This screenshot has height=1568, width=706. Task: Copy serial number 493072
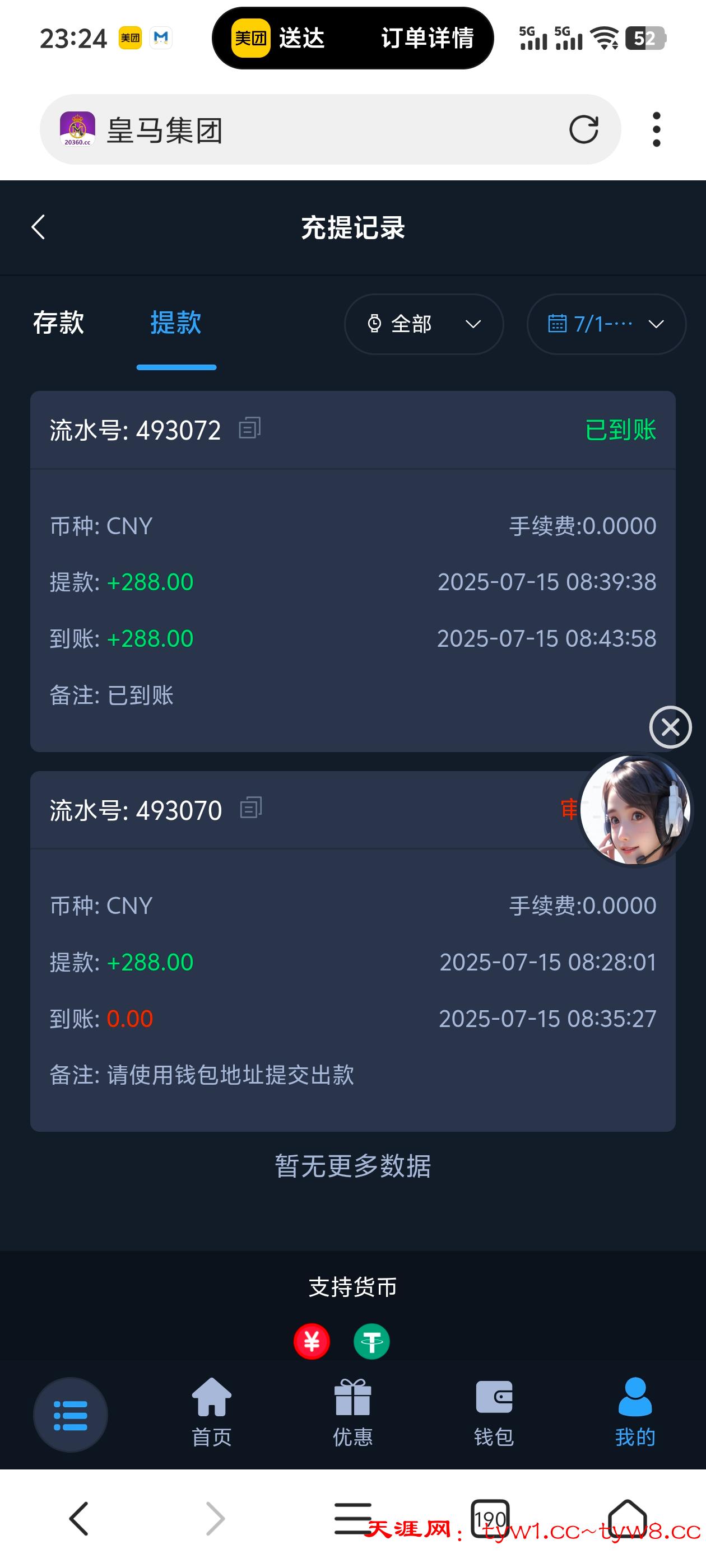[250, 428]
